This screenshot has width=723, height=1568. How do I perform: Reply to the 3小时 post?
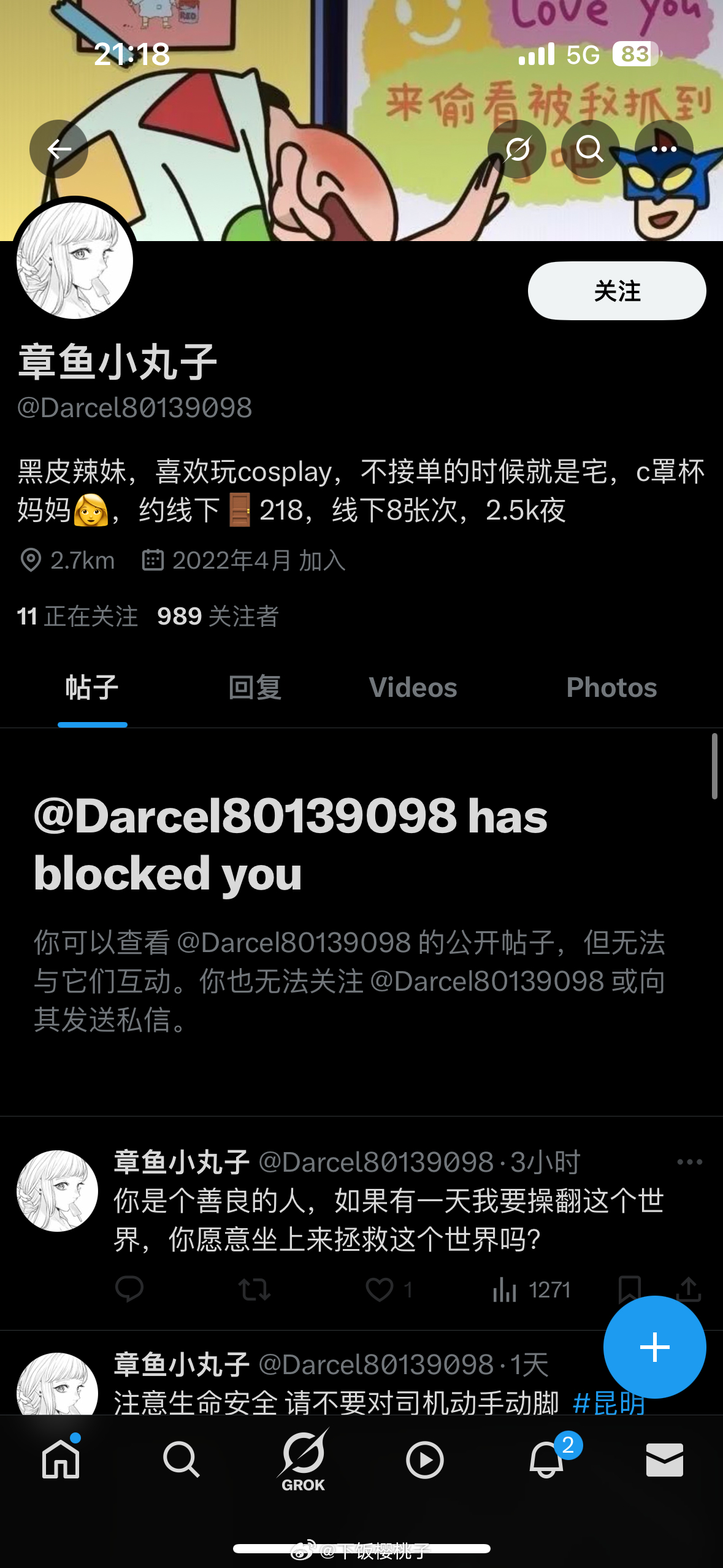pyautogui.click(x=129, y=1289)
